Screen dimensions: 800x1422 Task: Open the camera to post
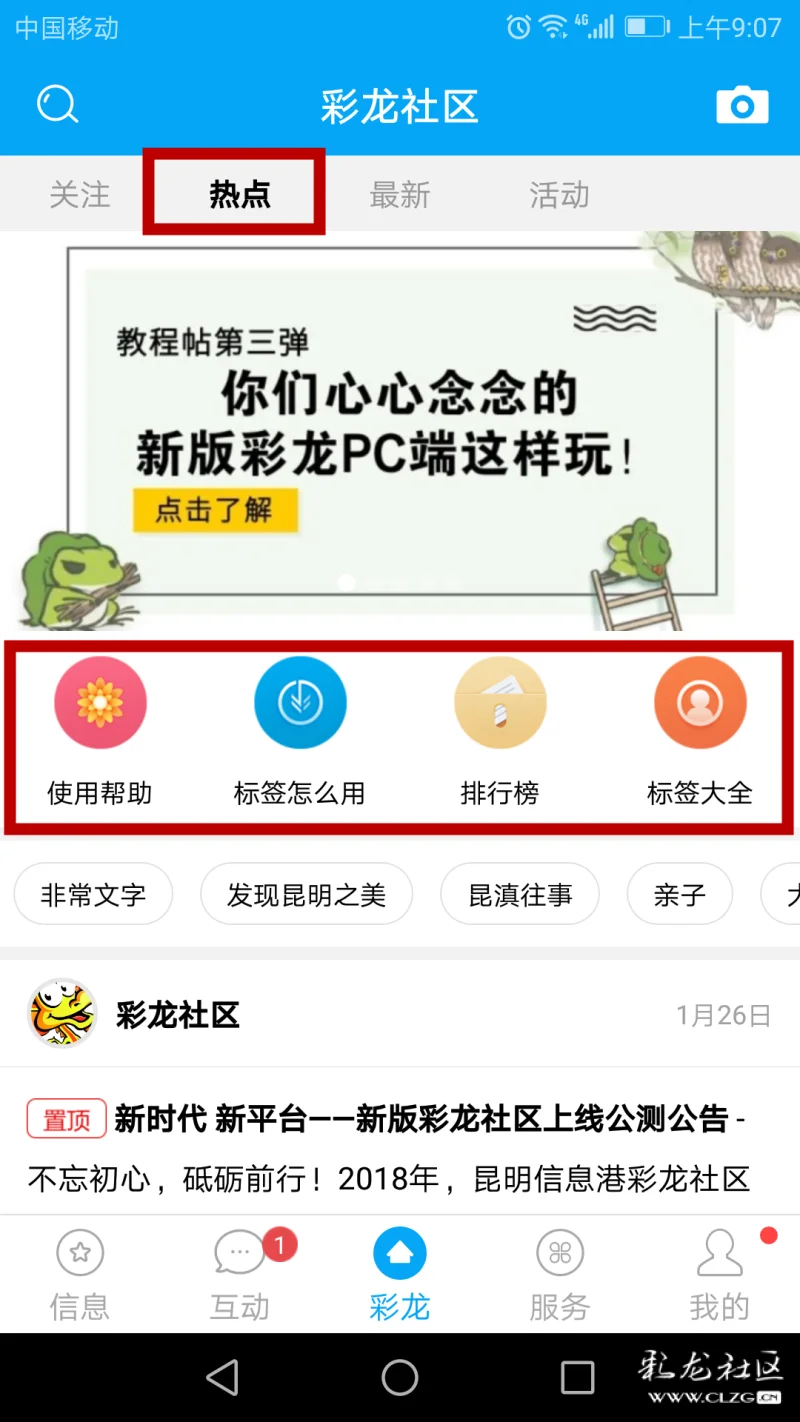(x=742, y=105)
